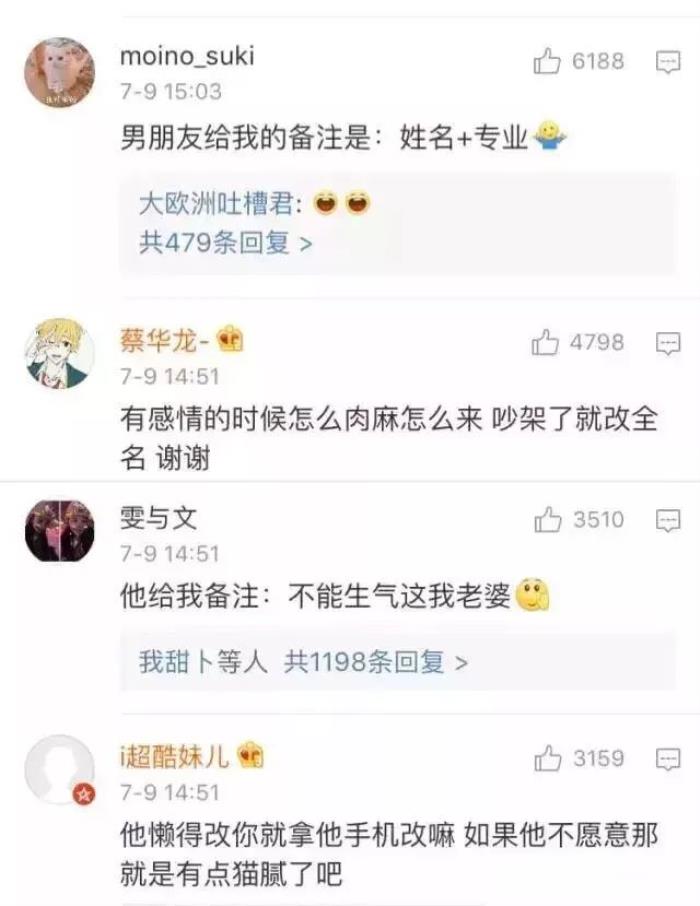Open username link moino_suki
Viewport: 700px width, 906px height.
click(x=187, y=55)
